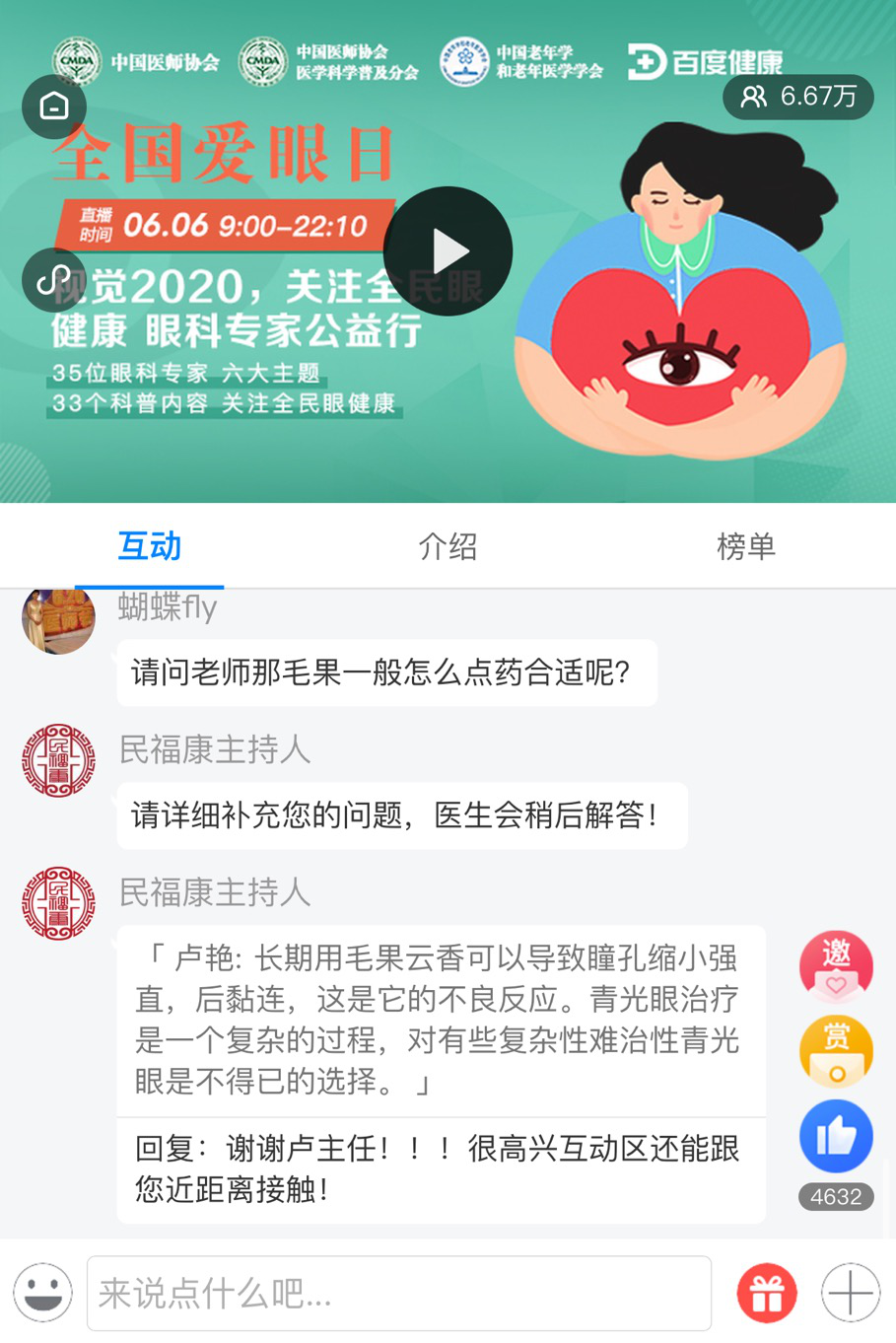Open 蝴蝶fly's profile avatar
The width and height of the screenshot is (896, 1343).
pos(58,619)
